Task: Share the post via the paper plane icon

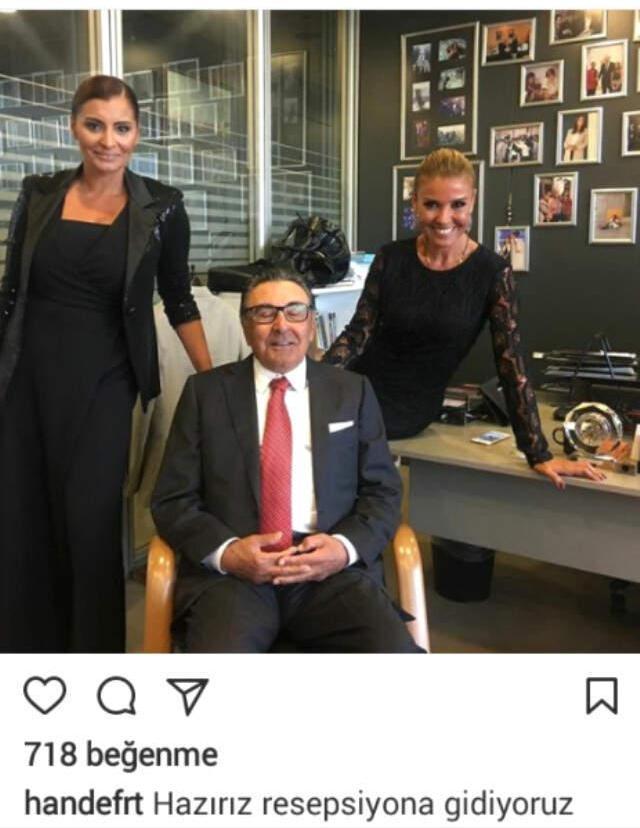Action: point(187,696)
